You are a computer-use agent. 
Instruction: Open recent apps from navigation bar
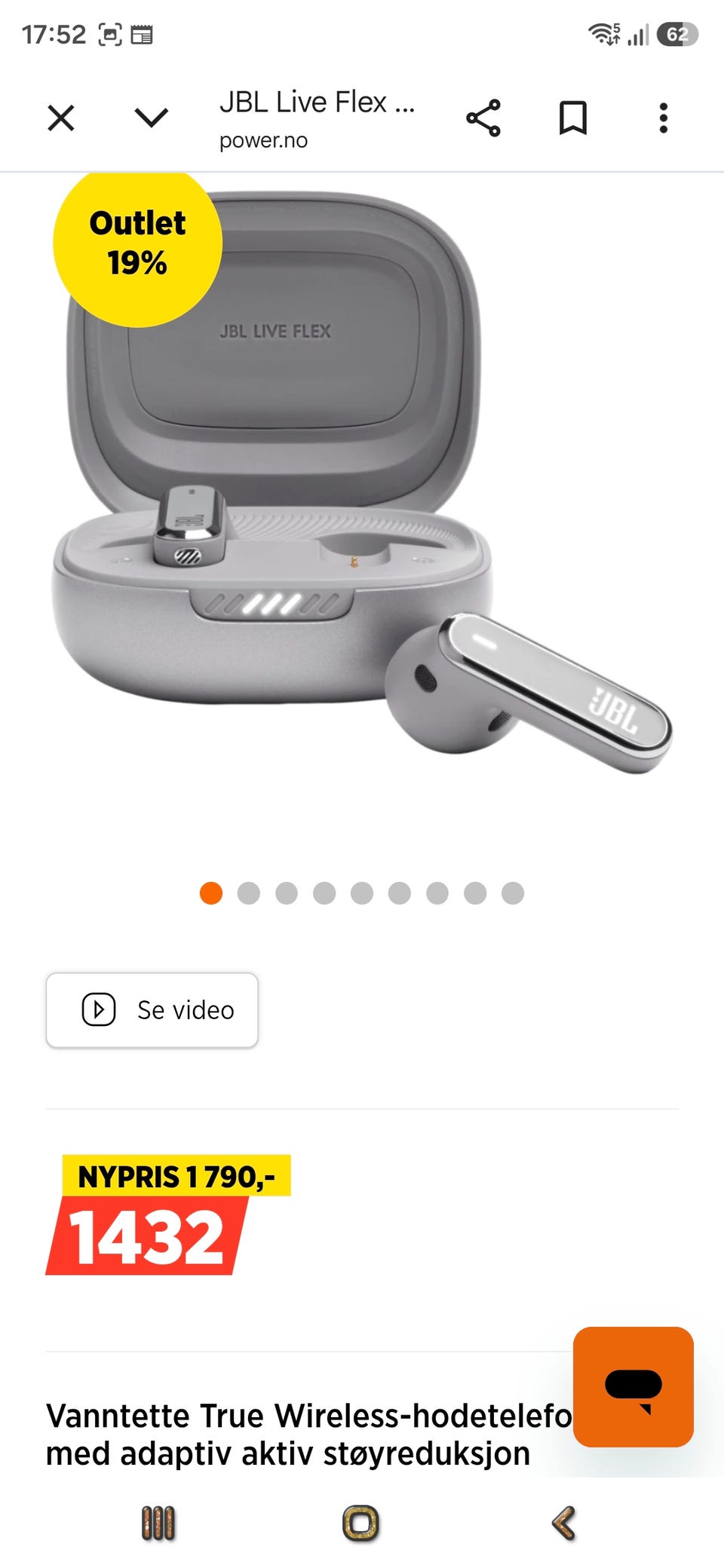158,1523
